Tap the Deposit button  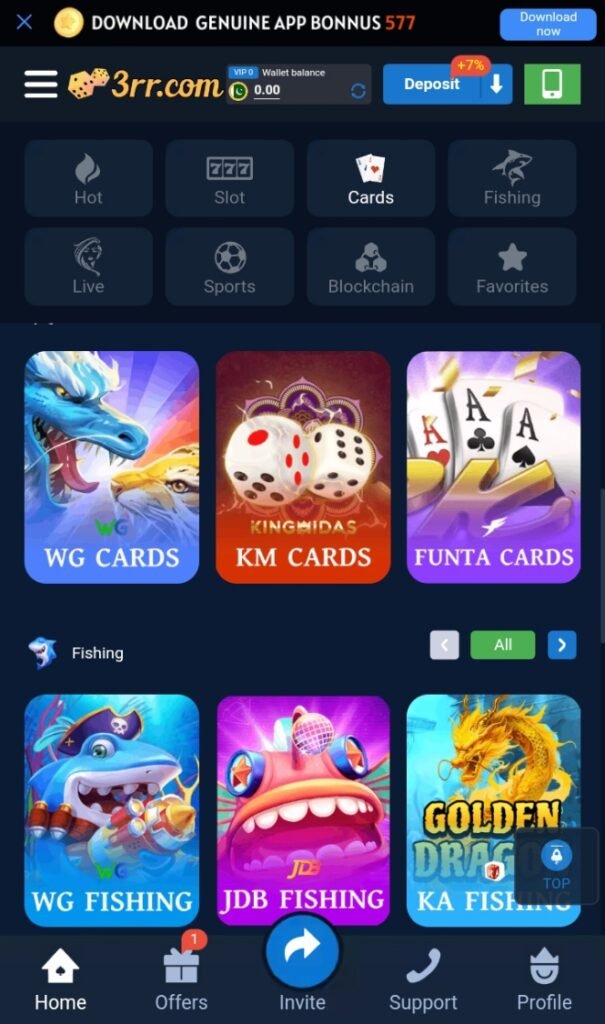click(432, 85)
